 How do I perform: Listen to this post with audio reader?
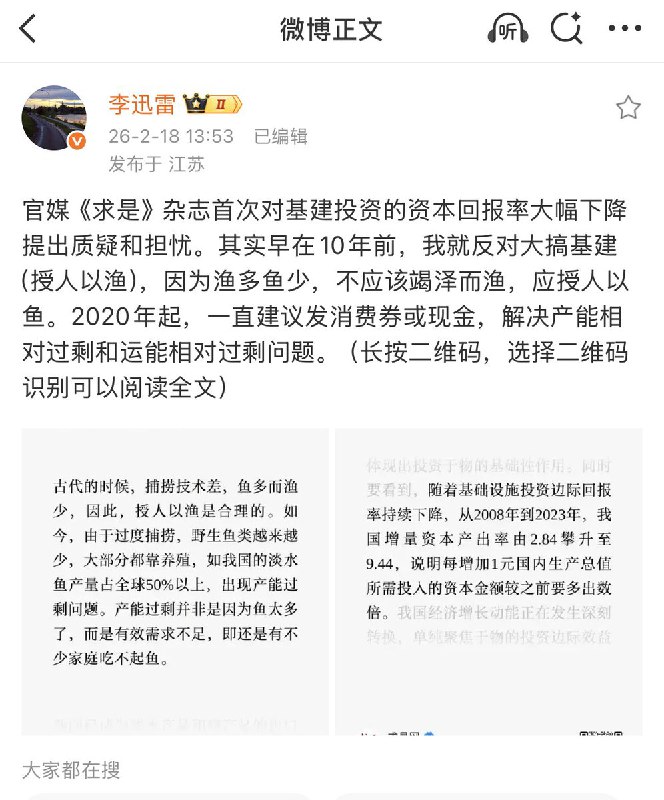(x=507, y=29)
